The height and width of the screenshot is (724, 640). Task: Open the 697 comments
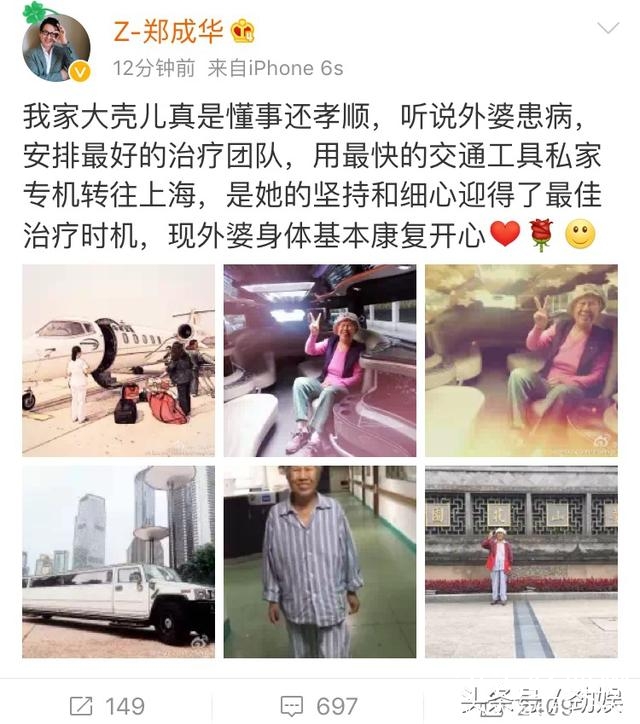tap(320, 705)
